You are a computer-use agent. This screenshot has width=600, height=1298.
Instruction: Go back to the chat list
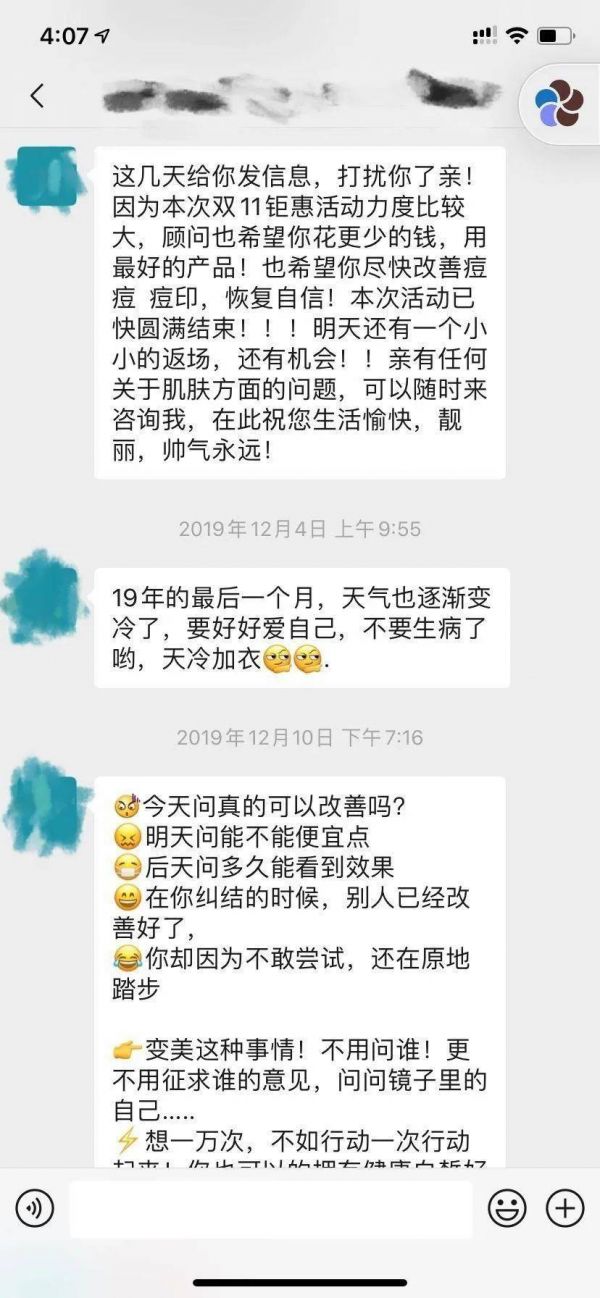click(x=37, y=96)
